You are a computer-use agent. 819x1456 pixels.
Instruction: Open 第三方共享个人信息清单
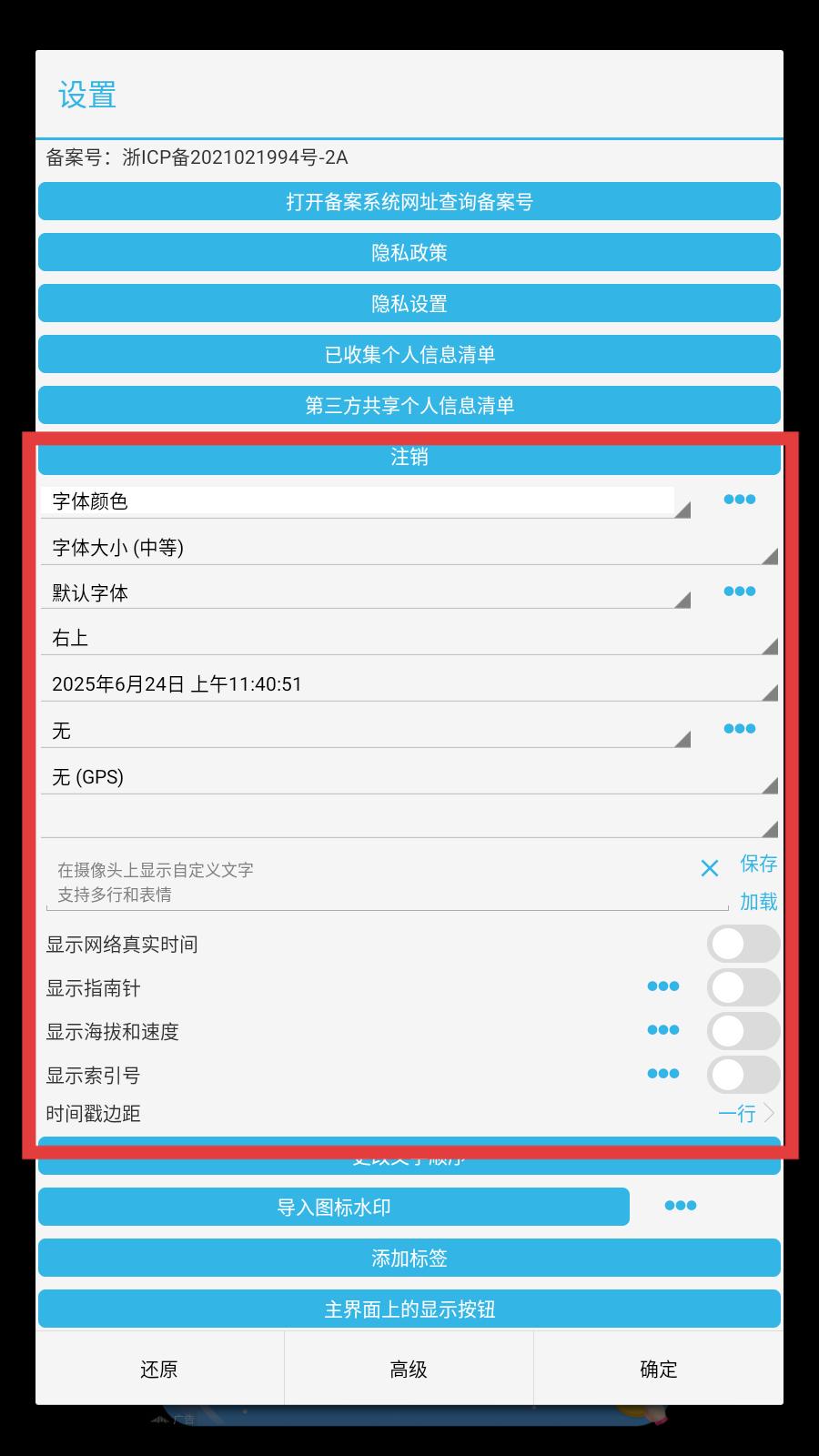(x=409, y=405)
